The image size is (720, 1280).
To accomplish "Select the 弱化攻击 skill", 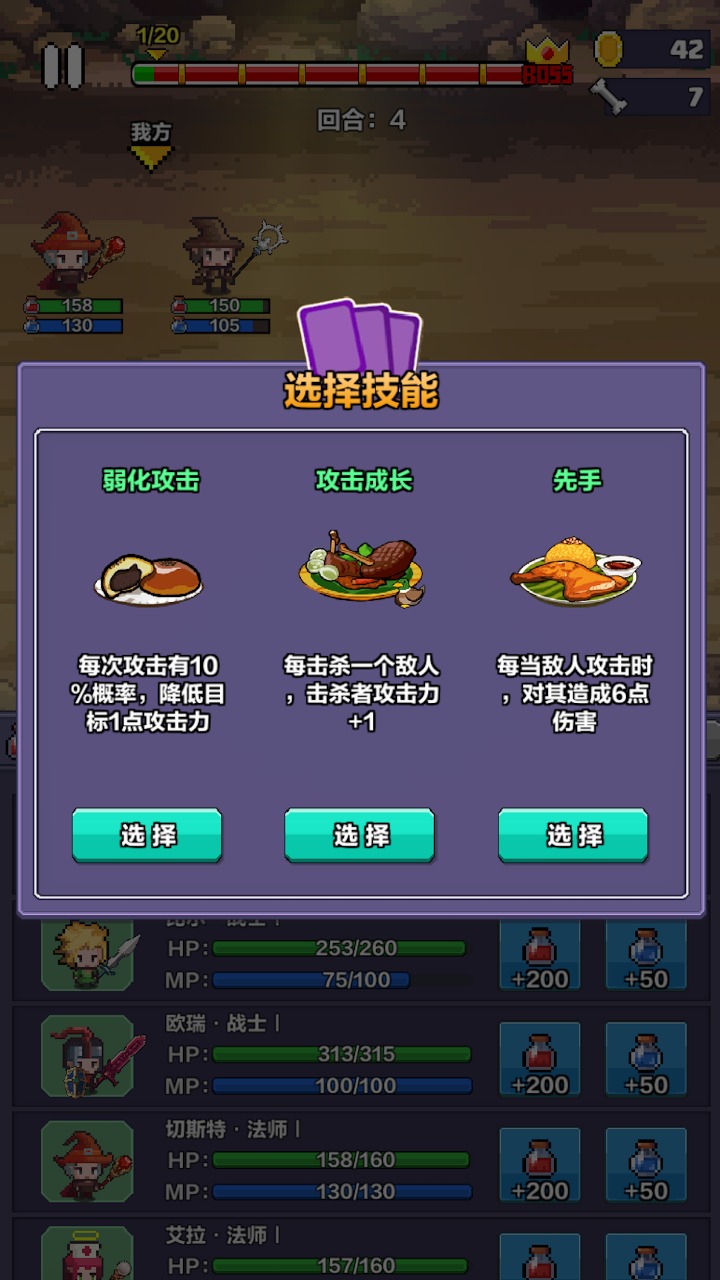I will (x=147, y=835).
